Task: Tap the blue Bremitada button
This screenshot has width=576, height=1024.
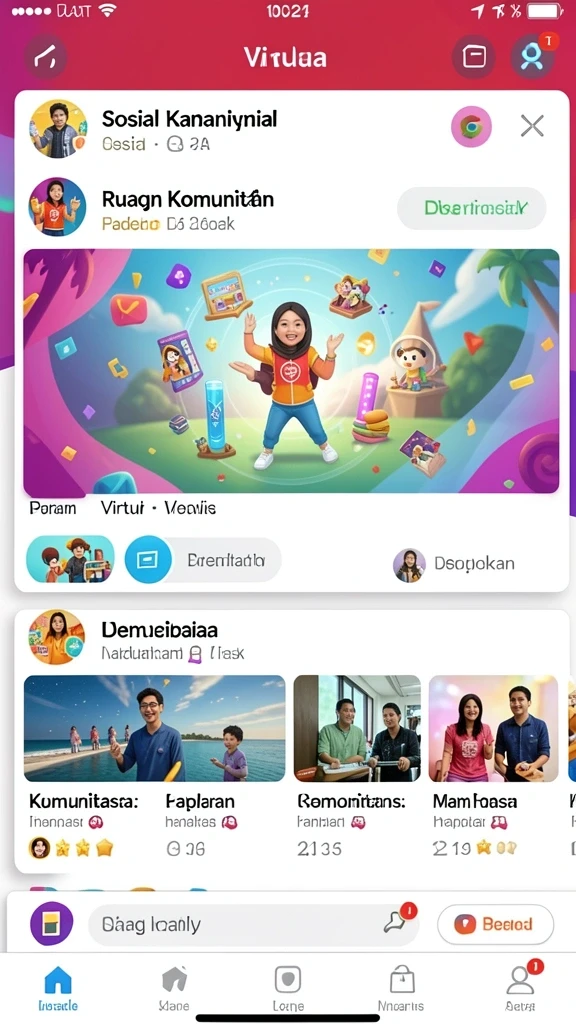Action: coord(202,560)
